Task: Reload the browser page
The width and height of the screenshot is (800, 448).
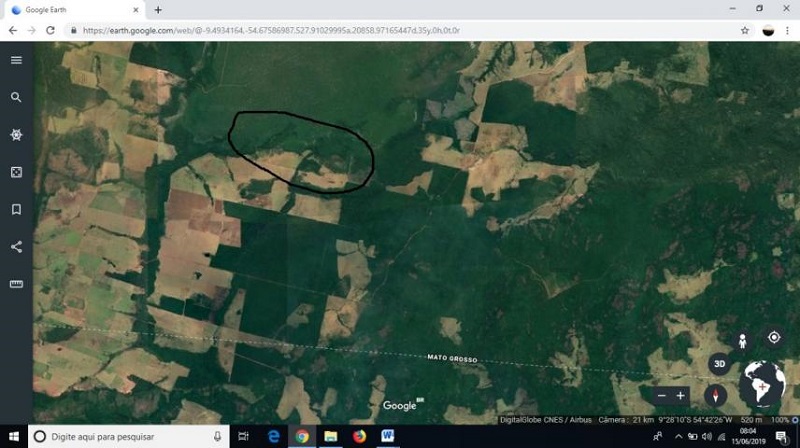Action: pyautogui.click(x=50, y=30)
